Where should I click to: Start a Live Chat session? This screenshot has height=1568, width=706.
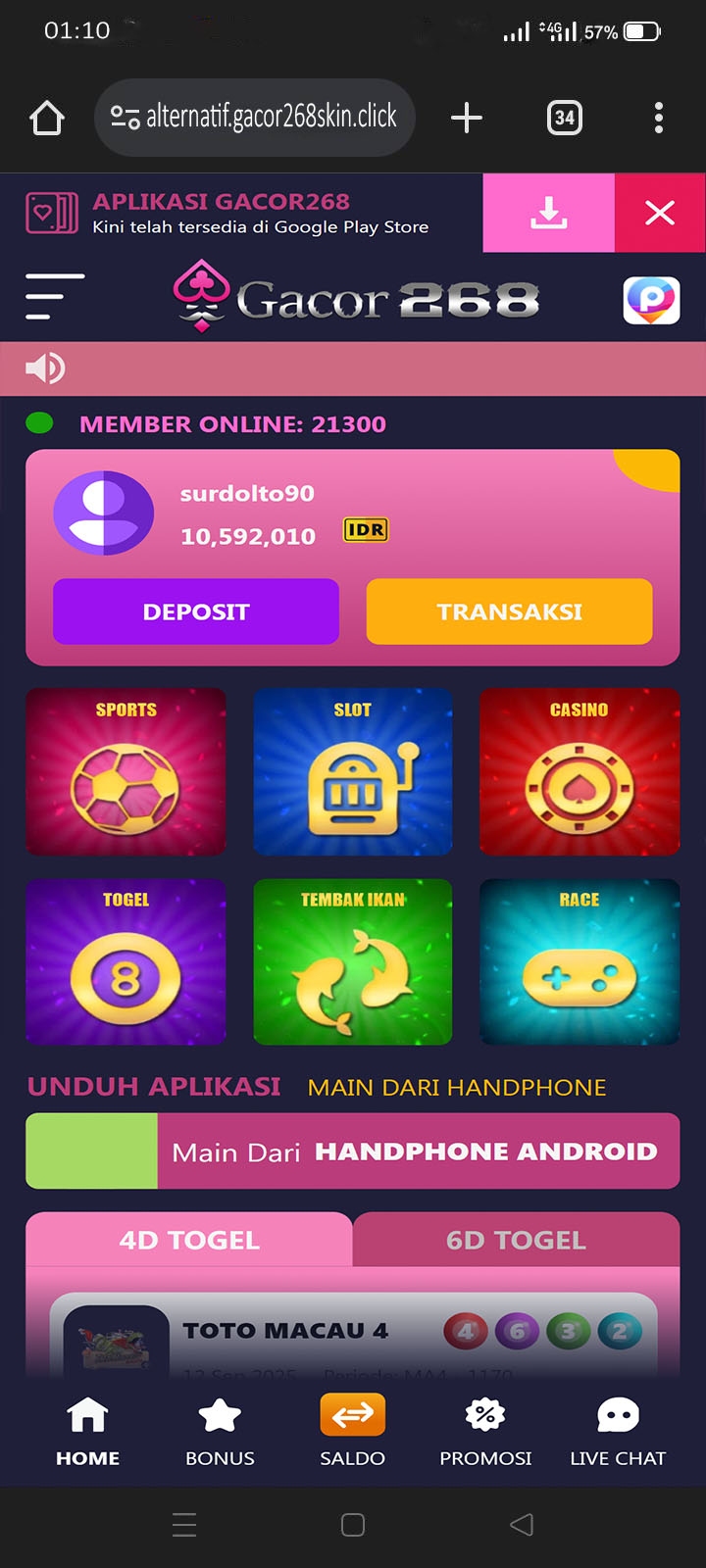[618, 1432]
